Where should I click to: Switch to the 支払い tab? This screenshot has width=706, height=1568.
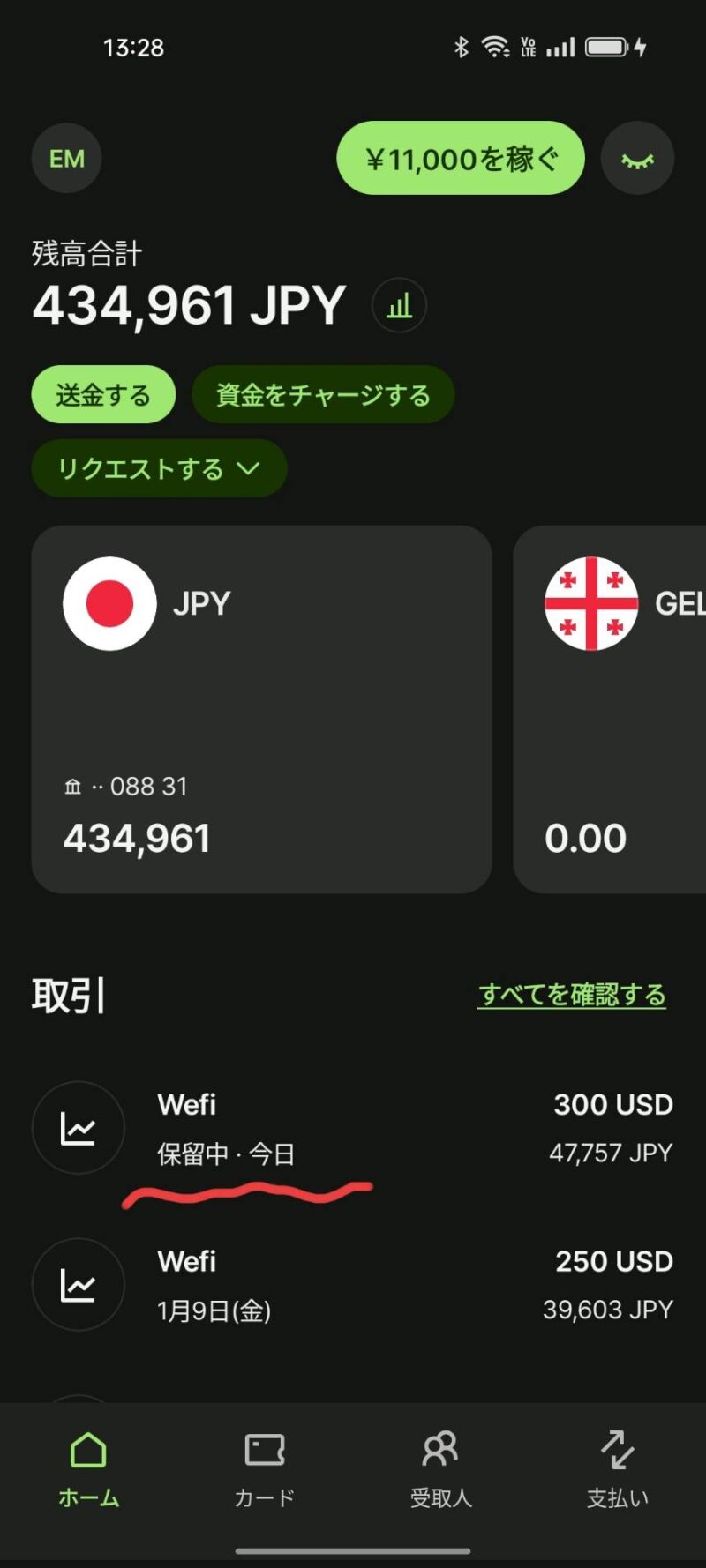617,1468
